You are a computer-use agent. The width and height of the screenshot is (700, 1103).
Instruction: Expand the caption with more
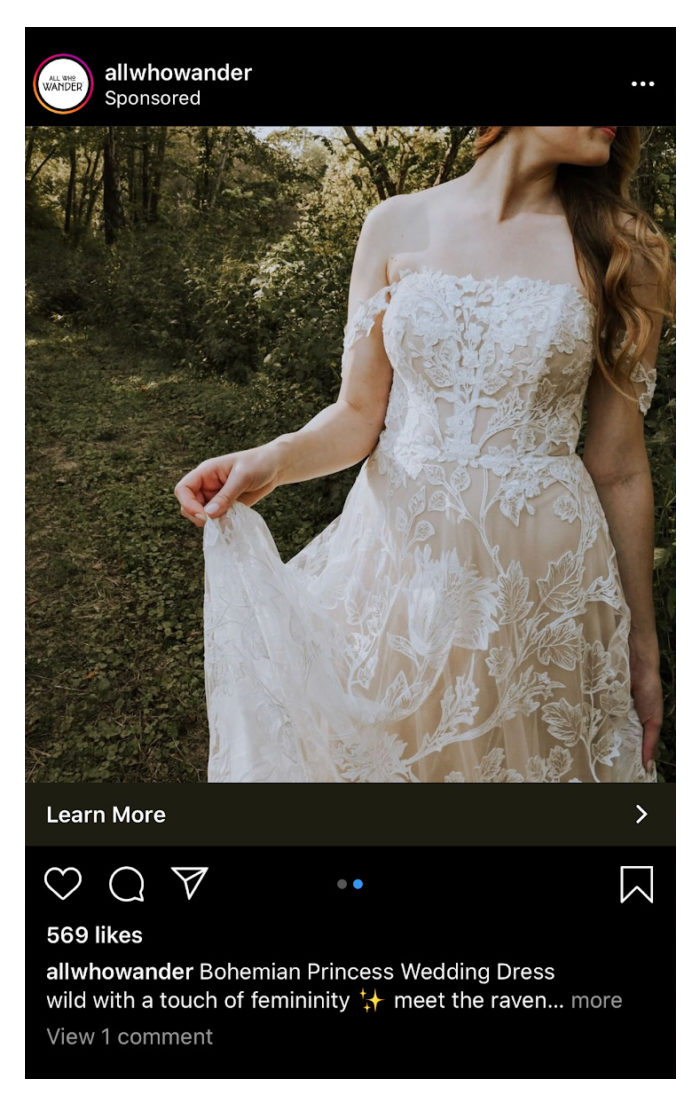coord(596,1000)
